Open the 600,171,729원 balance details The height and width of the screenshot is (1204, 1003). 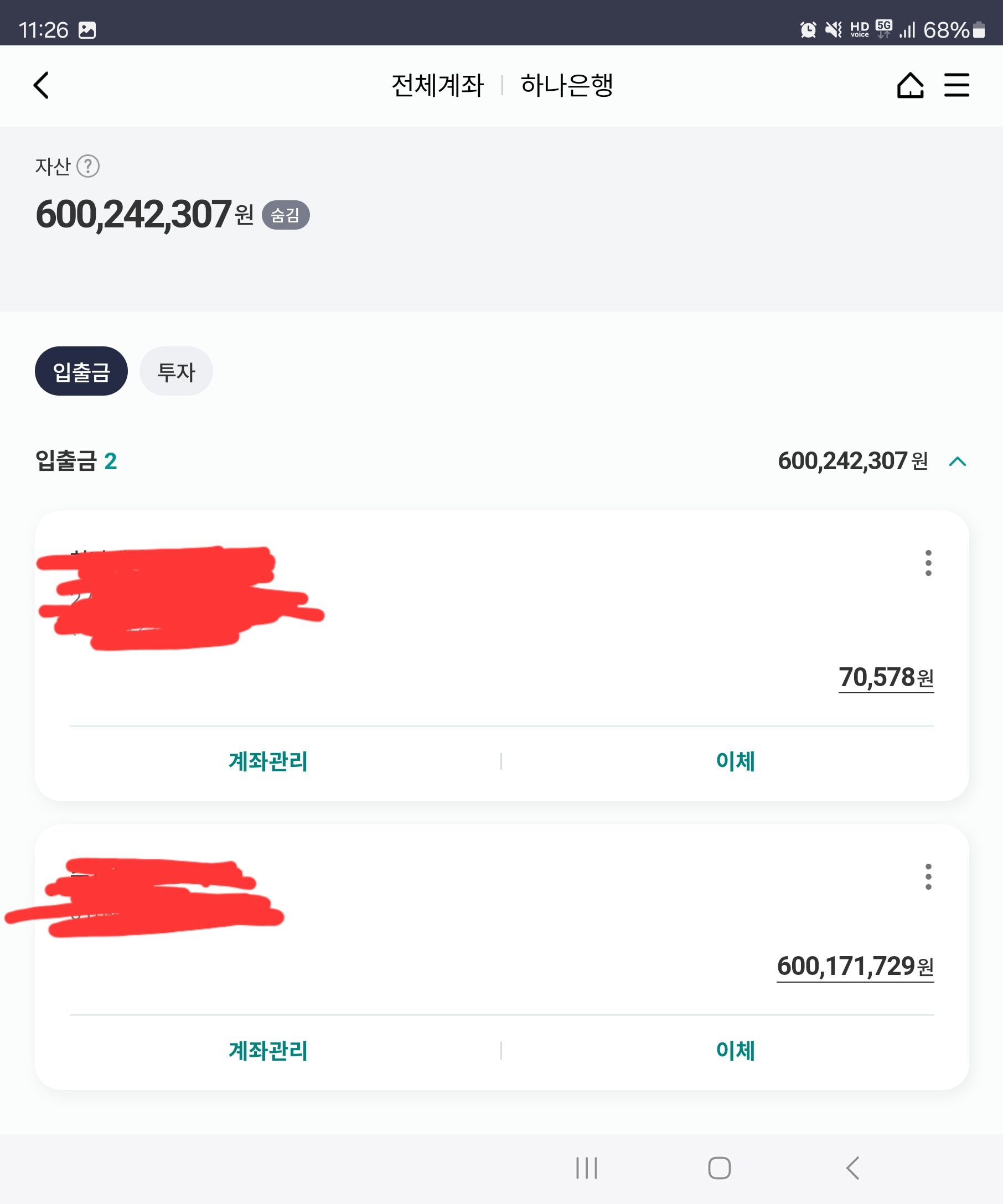pos(855,967)
